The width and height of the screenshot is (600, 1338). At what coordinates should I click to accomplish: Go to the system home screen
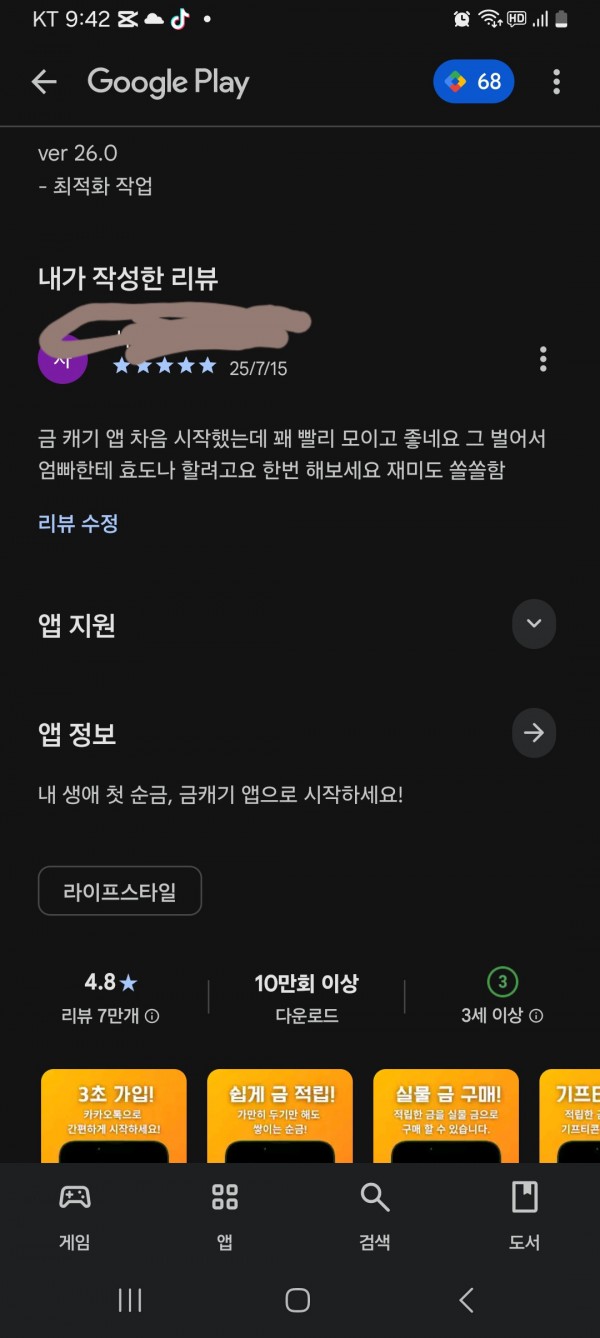(x=298, y=1300)
